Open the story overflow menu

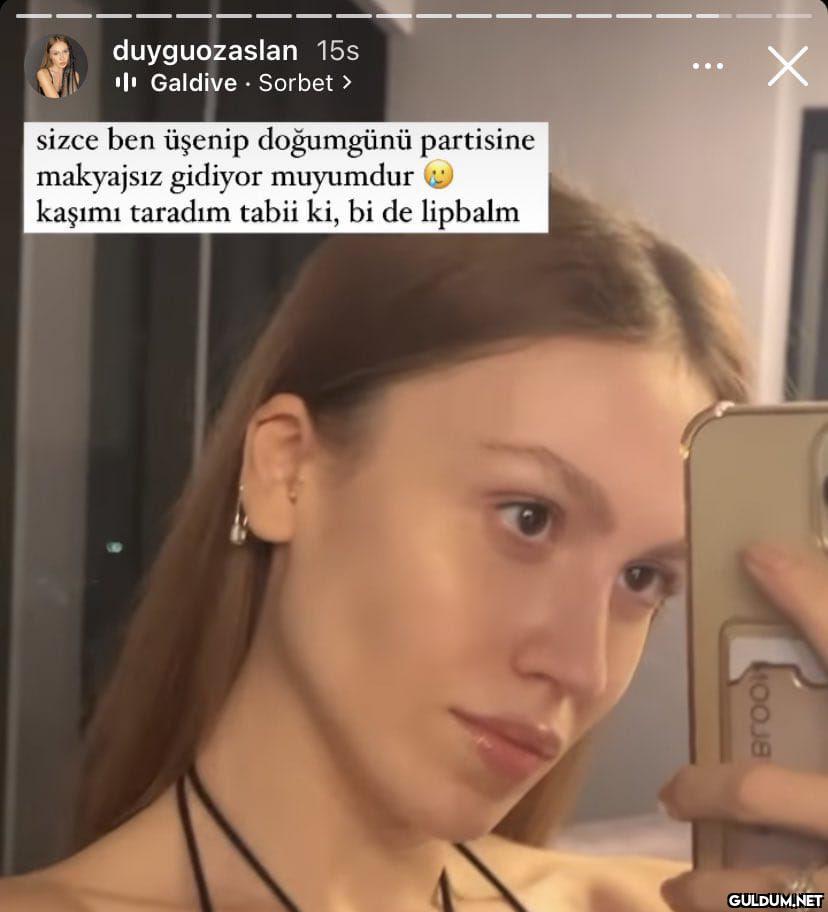point(707,67)
